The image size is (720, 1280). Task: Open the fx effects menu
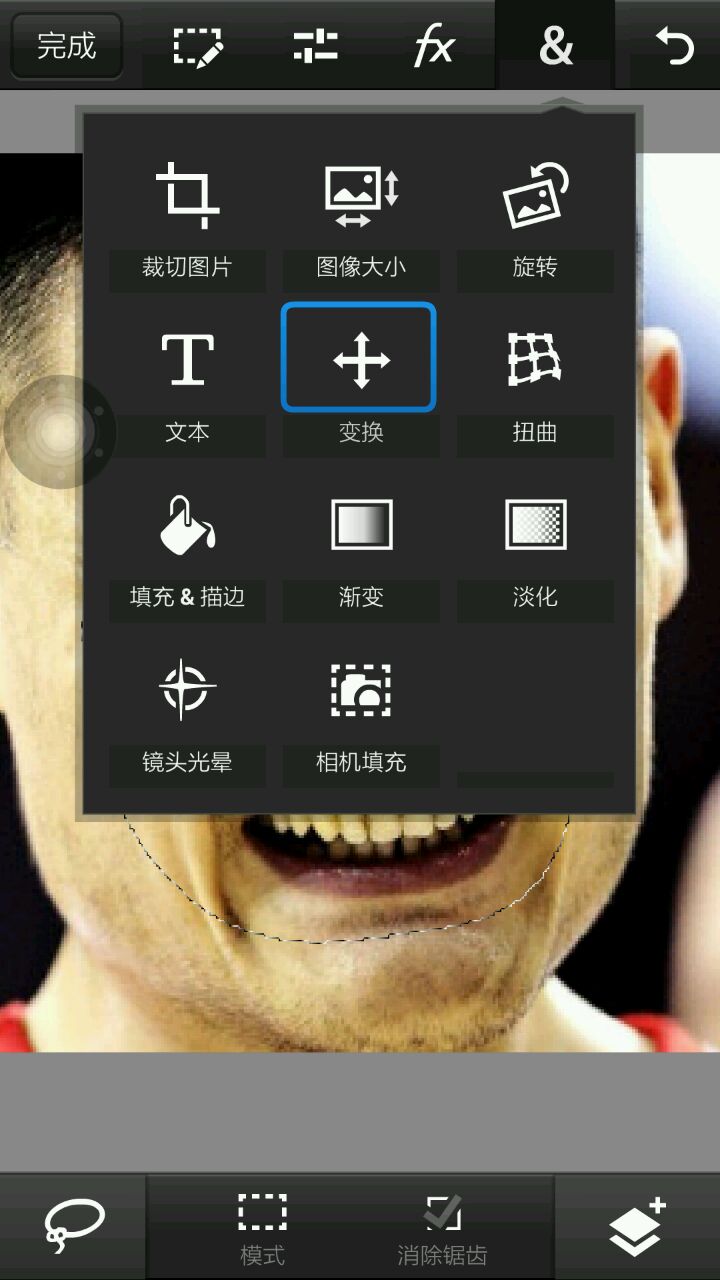tap(434, 46)
